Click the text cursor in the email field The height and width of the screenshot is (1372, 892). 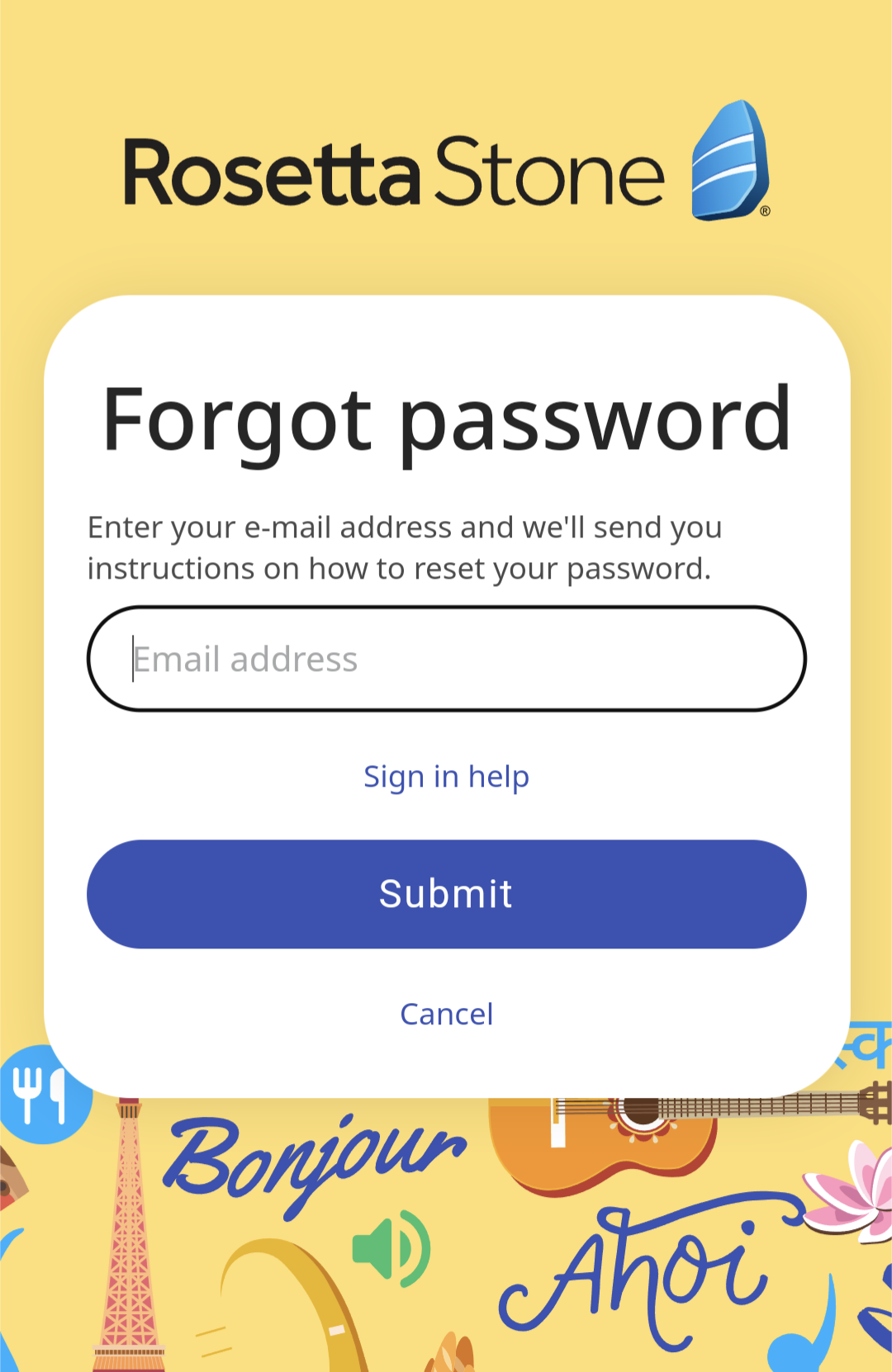(x=132, y=658)
